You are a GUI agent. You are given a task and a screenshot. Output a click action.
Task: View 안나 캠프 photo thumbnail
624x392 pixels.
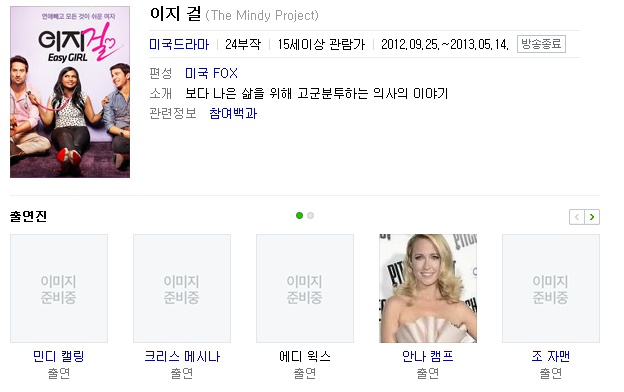428,289
